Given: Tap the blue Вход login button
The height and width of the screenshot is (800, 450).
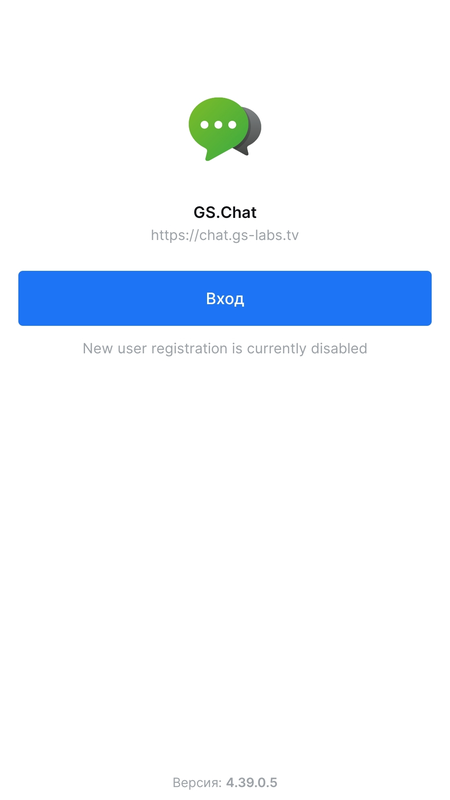Looking at the screenshot, I should click(x=225, y=298).
